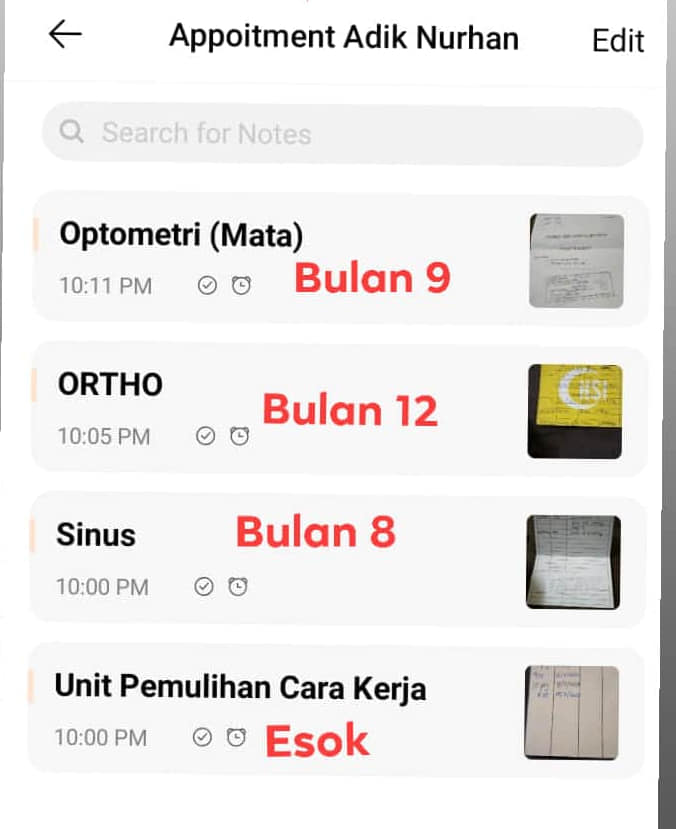
Task: Open the ORTHO note
Action: [x=339, y=410]
